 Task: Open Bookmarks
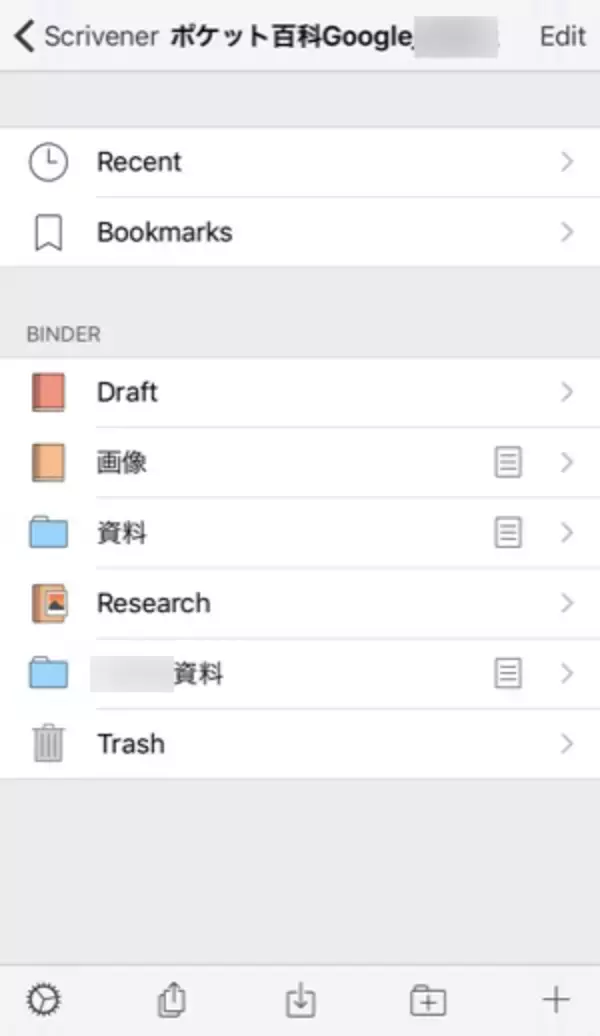[300, 232]
